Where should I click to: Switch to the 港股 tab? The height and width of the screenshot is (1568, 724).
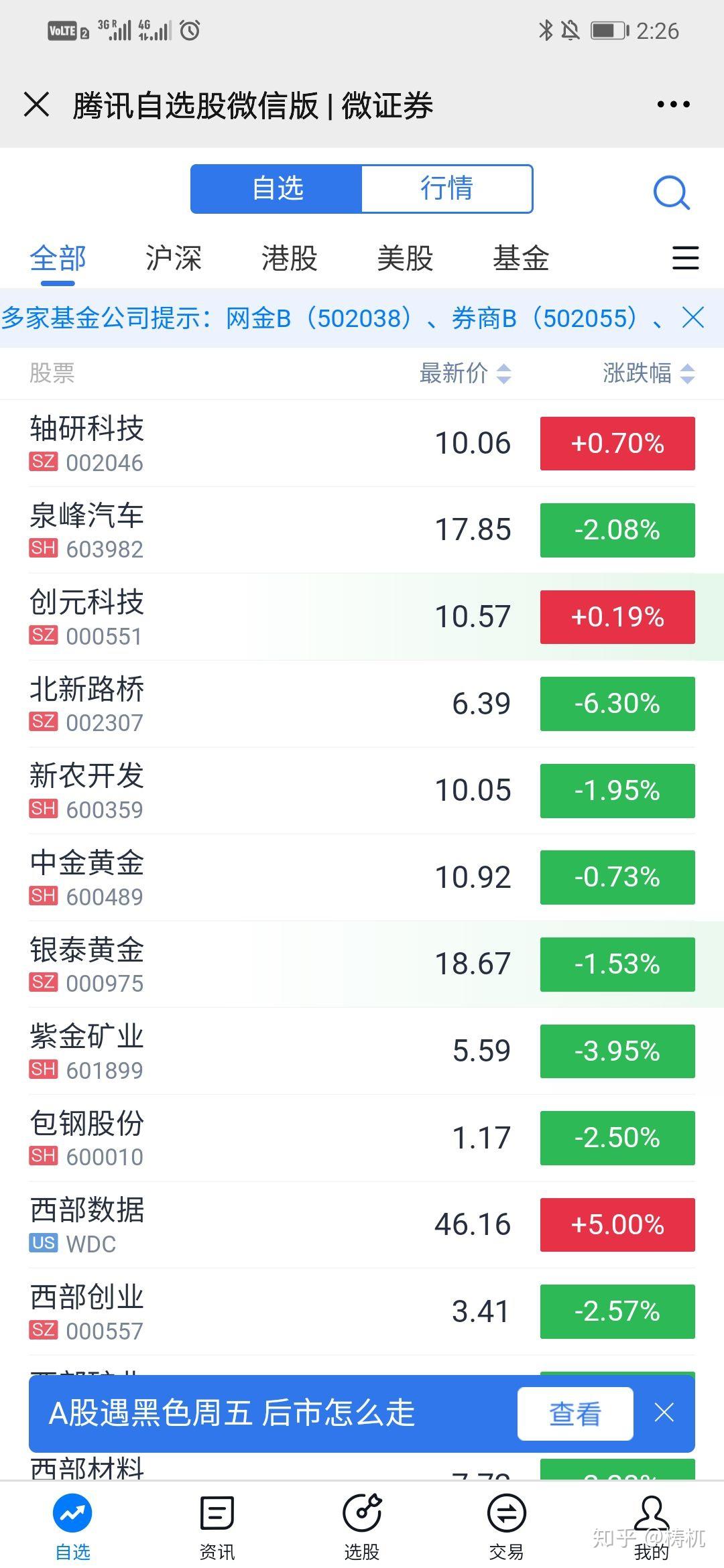click(x=290, y=258)
